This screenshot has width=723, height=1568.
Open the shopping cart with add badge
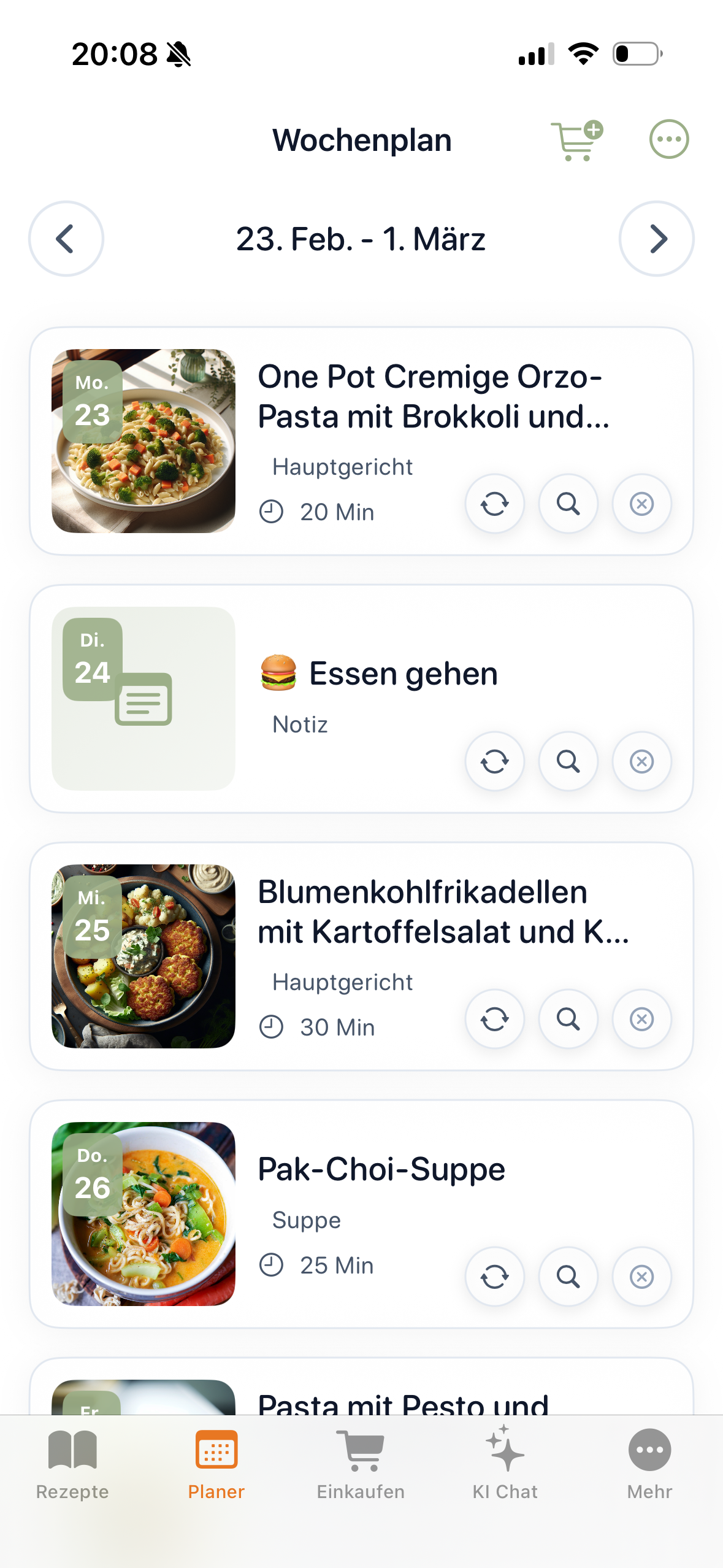pyautogui.click(x=577, y=140)
